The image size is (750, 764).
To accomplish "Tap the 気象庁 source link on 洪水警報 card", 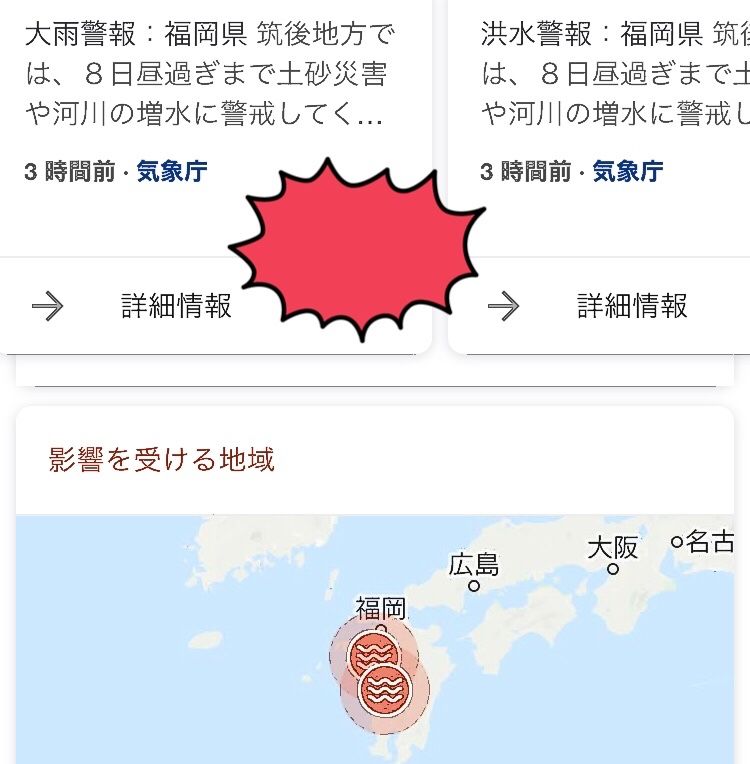I will [x=628, y=171].
